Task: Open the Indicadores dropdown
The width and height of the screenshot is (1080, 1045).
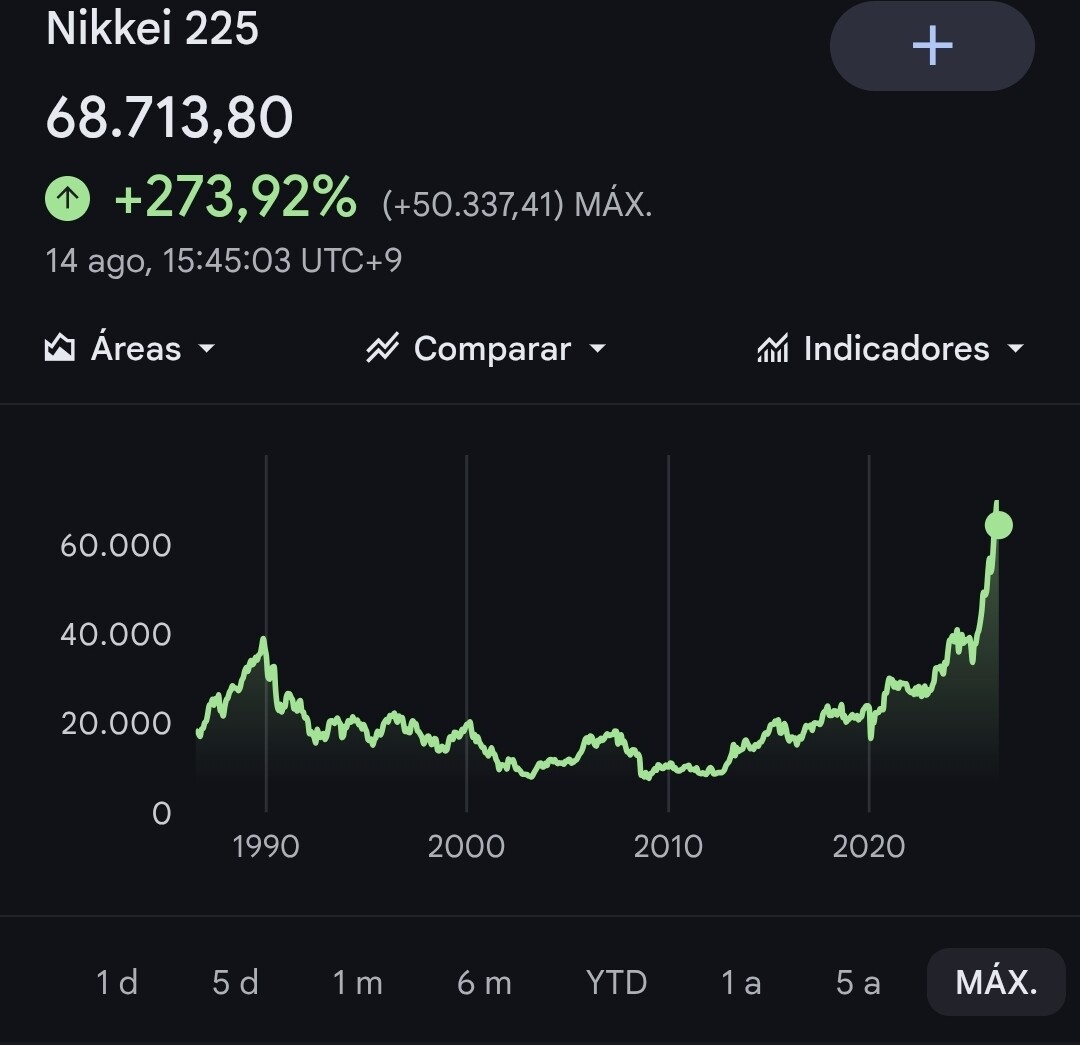Action: pos(891,349)
